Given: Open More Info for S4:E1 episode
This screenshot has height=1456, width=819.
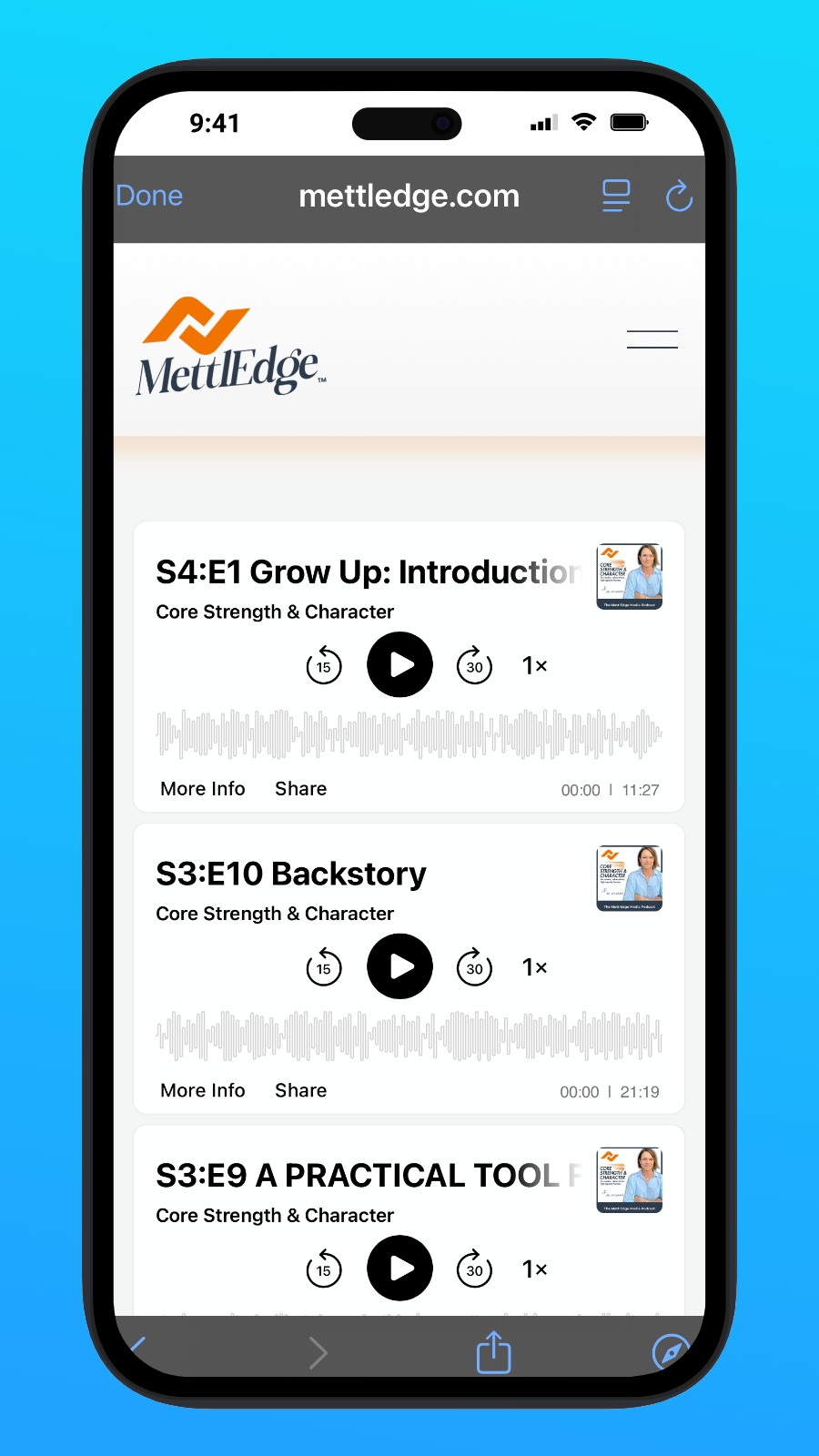Looking at the screenshot, I should click(x=203, y=789).
